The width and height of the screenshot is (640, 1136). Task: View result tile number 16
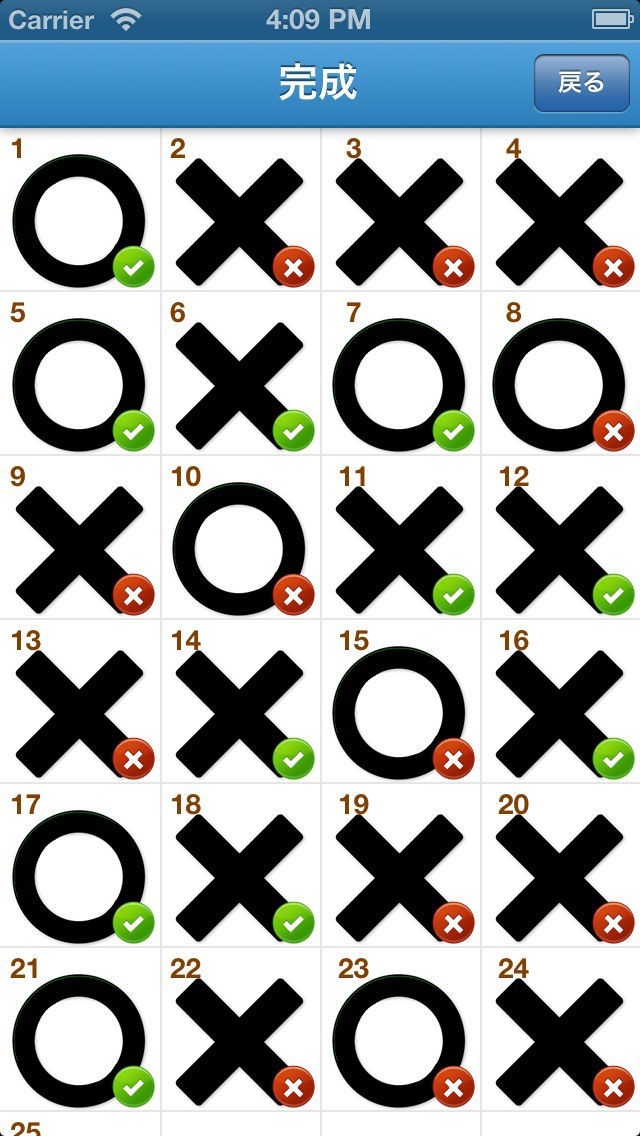coord(560,701)
